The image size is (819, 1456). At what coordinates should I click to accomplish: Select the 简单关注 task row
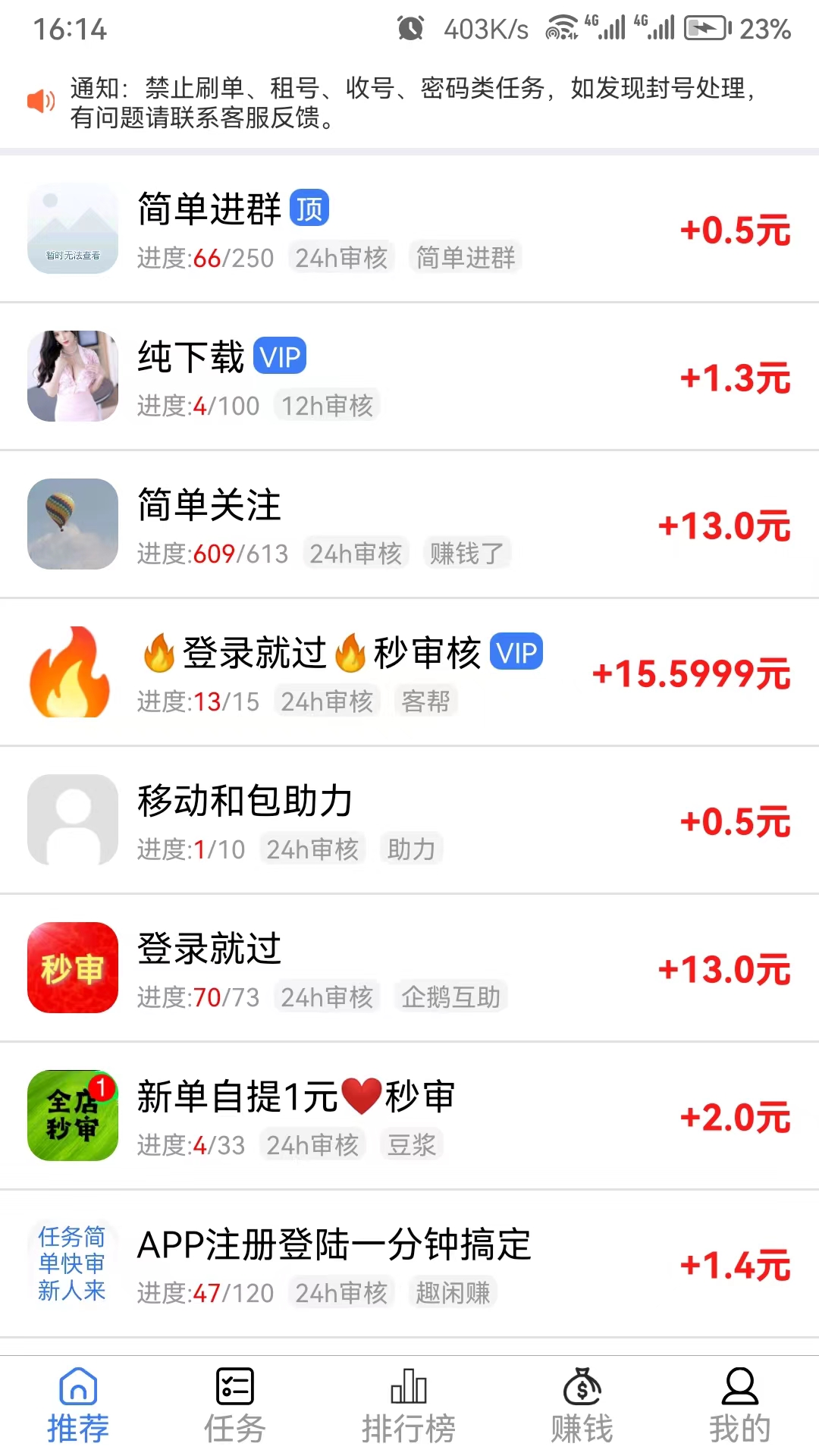tap(409, 525)
